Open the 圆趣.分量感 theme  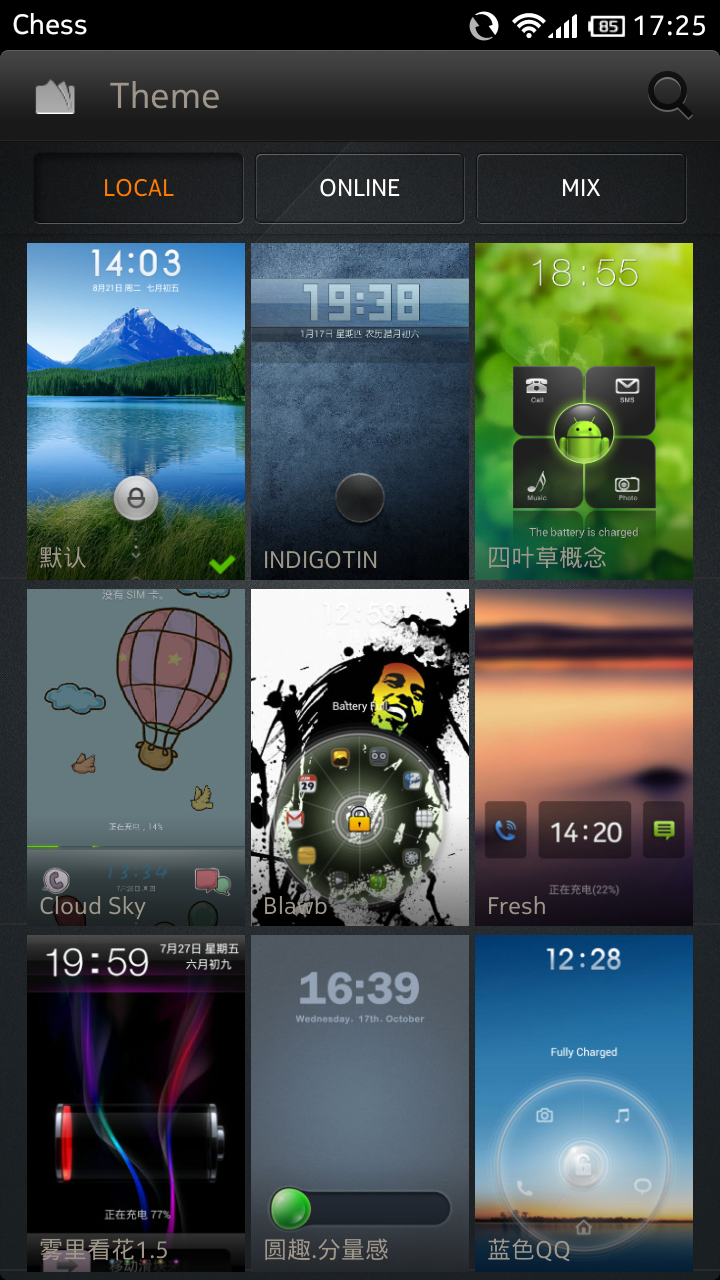(x=360, y=1103)
